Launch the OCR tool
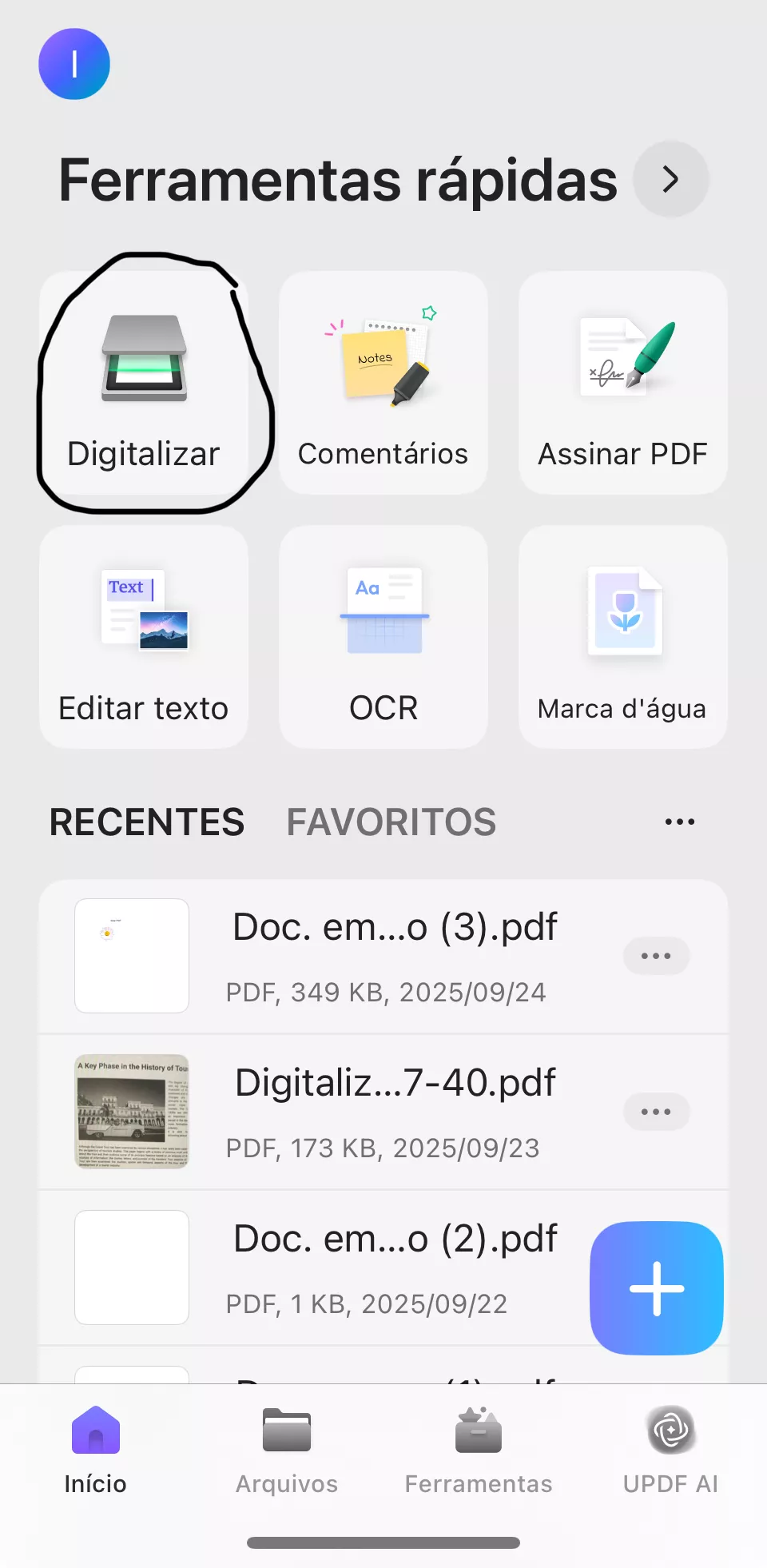The height and width of the screenshot is (1568, 767). (x=383, y=637)
